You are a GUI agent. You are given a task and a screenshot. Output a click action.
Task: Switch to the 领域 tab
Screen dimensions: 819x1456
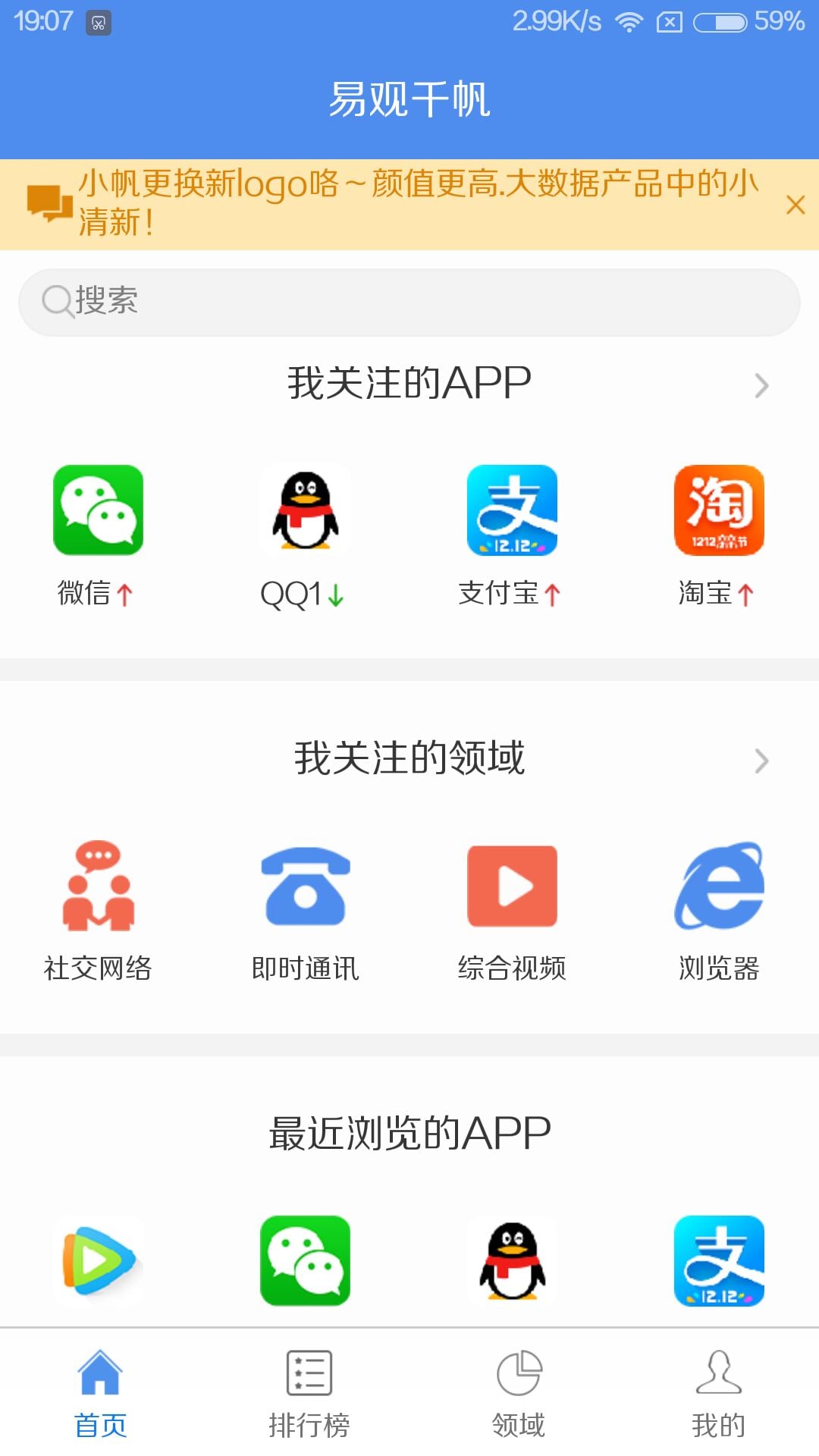tap(518, 1393)
